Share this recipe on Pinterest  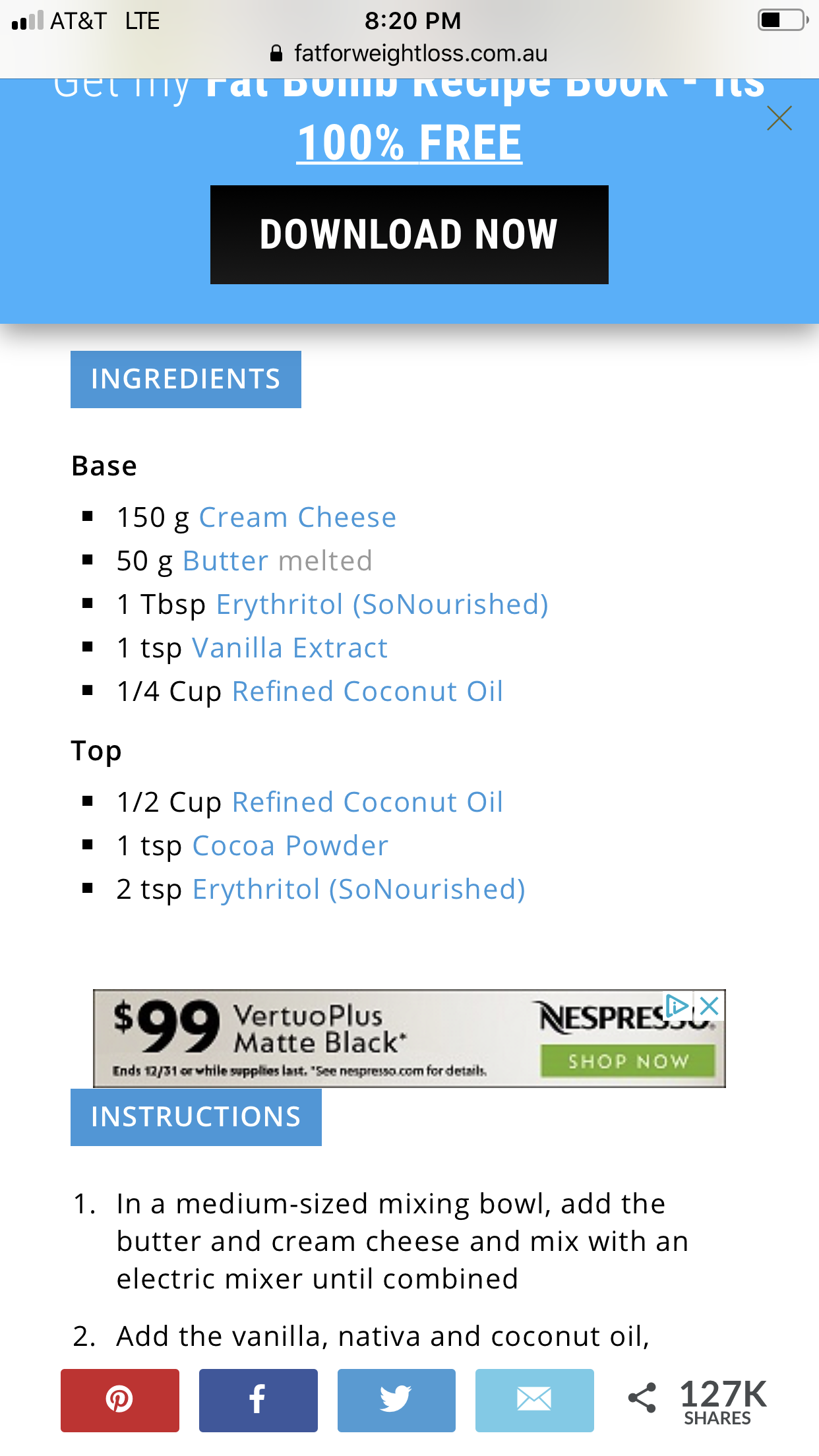120,1400
